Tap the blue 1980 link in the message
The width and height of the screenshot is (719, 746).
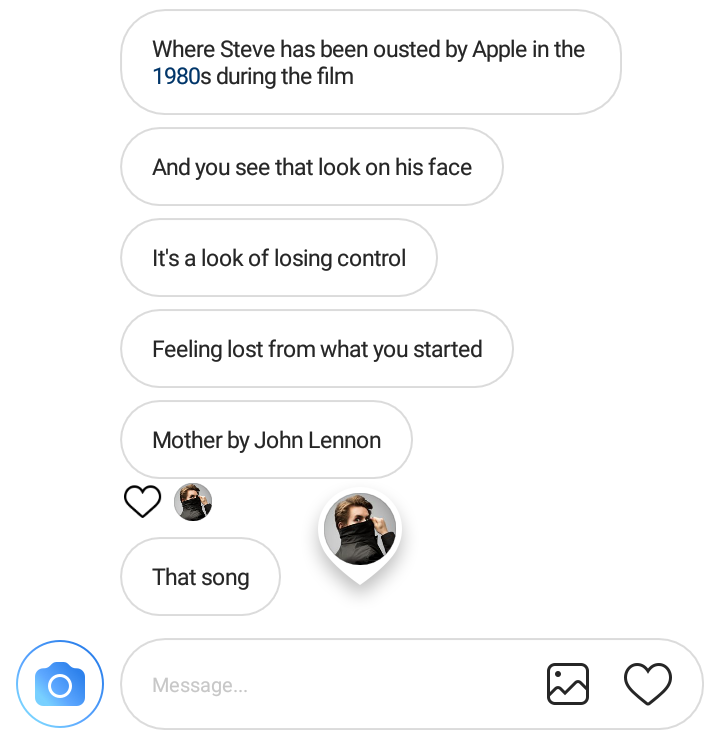tap(176, 76)
